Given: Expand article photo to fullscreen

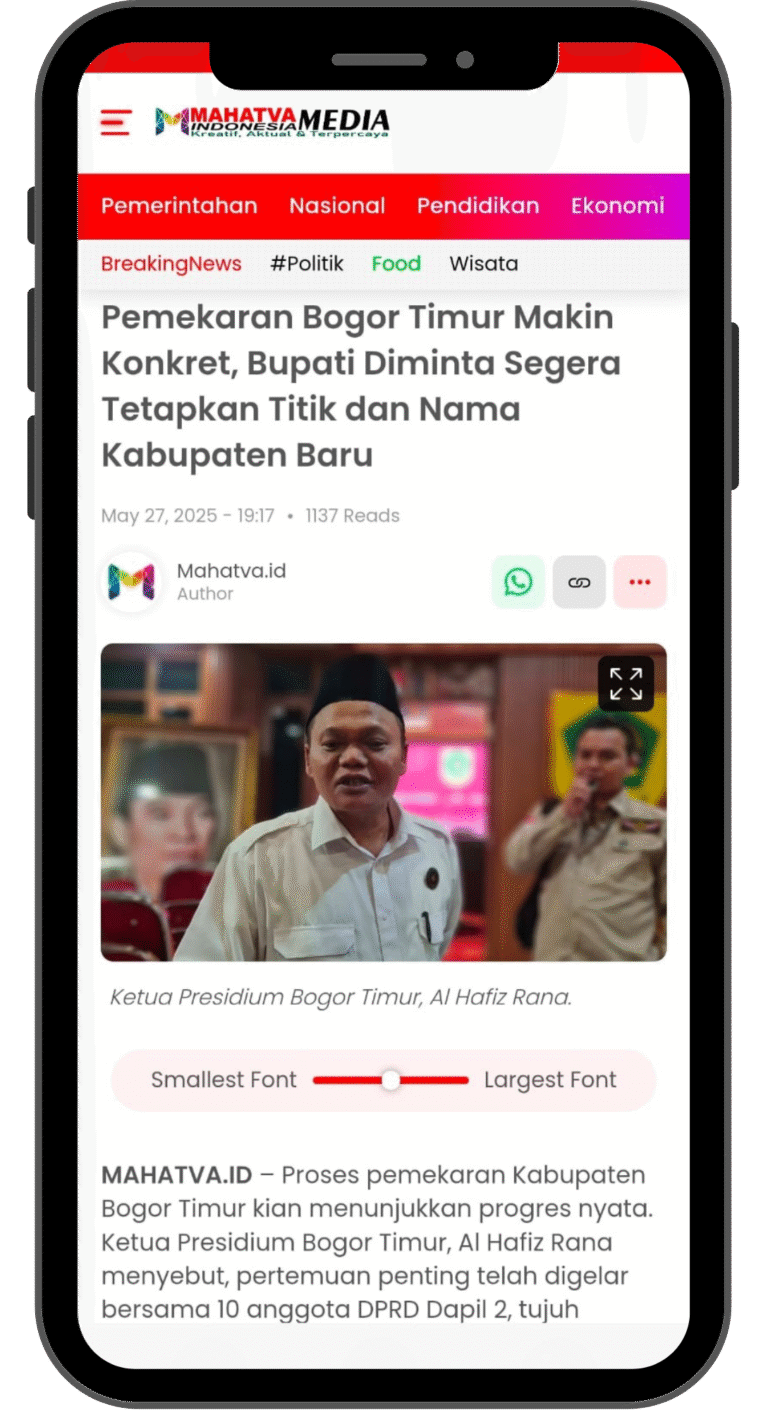Looking at the screenshot, I should (x=626, y=684).
